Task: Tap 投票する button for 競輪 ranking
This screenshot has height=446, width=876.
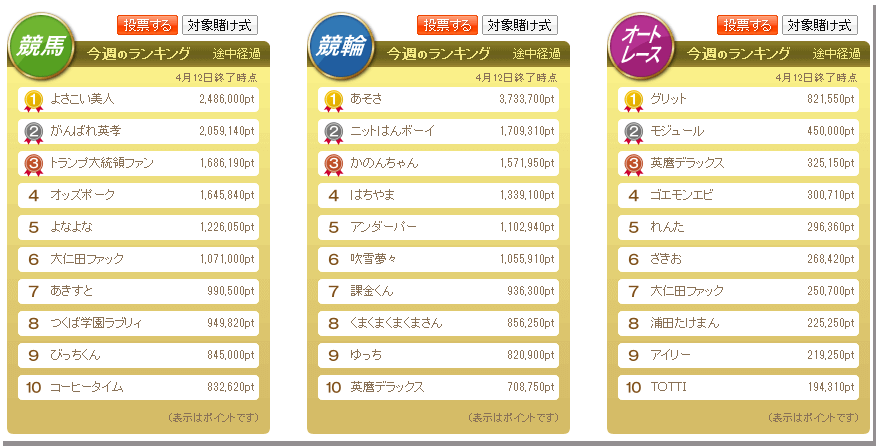Action: [x=447, y=25]
